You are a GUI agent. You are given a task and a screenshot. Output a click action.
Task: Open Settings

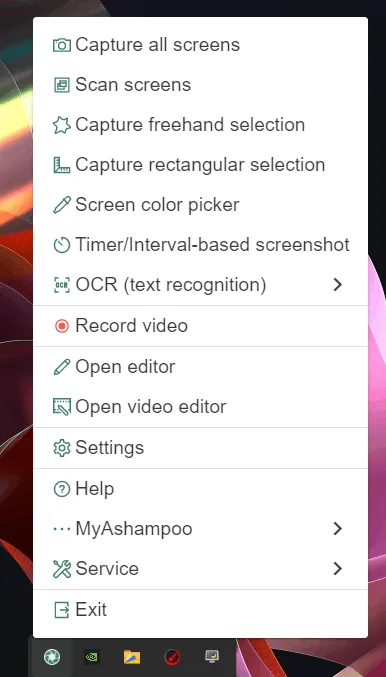(200, 448)
